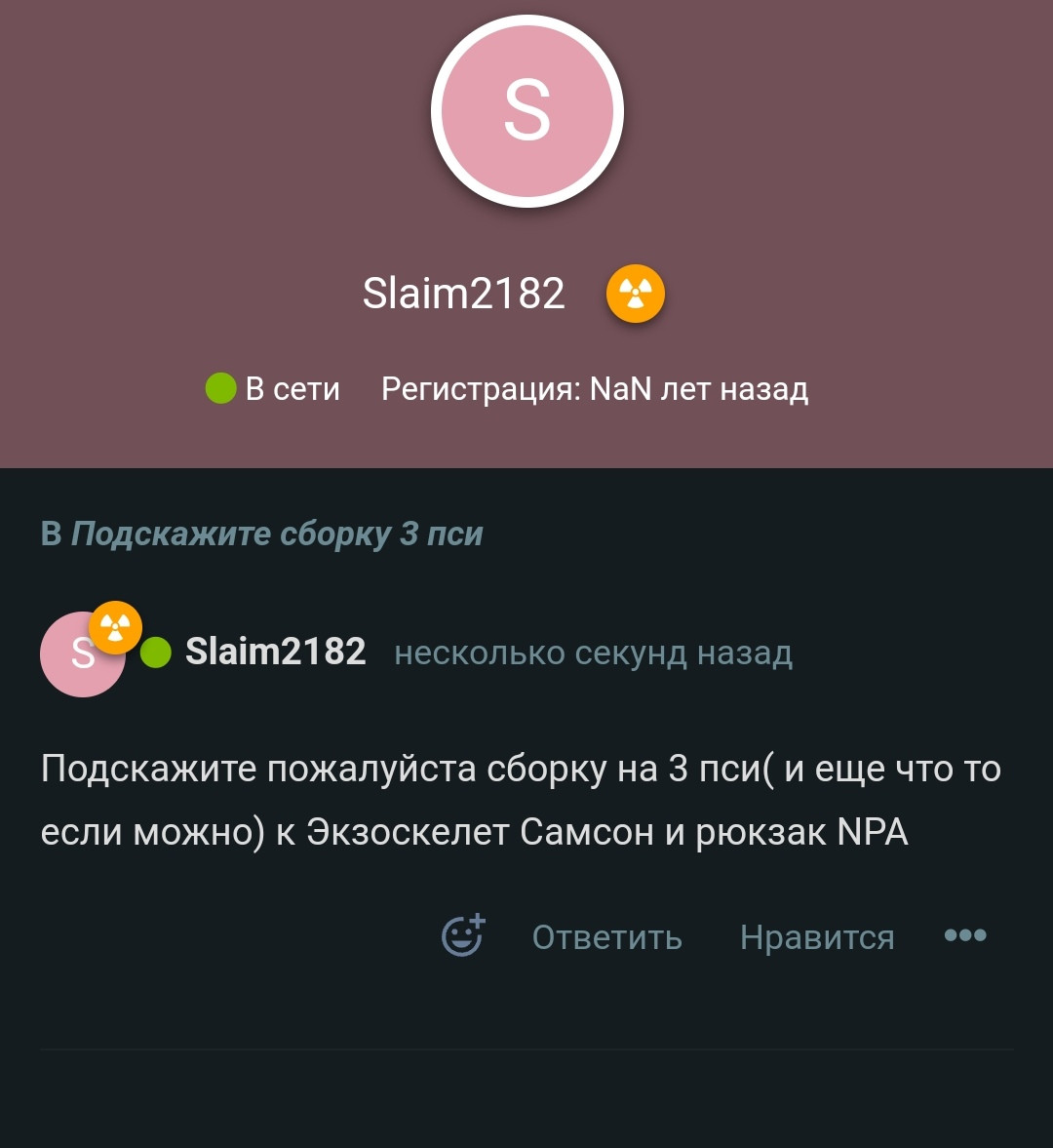Image resolution: width=1053 pixels, height=1148 pixels.
Task: Tap the large S profile avatar
Action: [x=526, y=111]
